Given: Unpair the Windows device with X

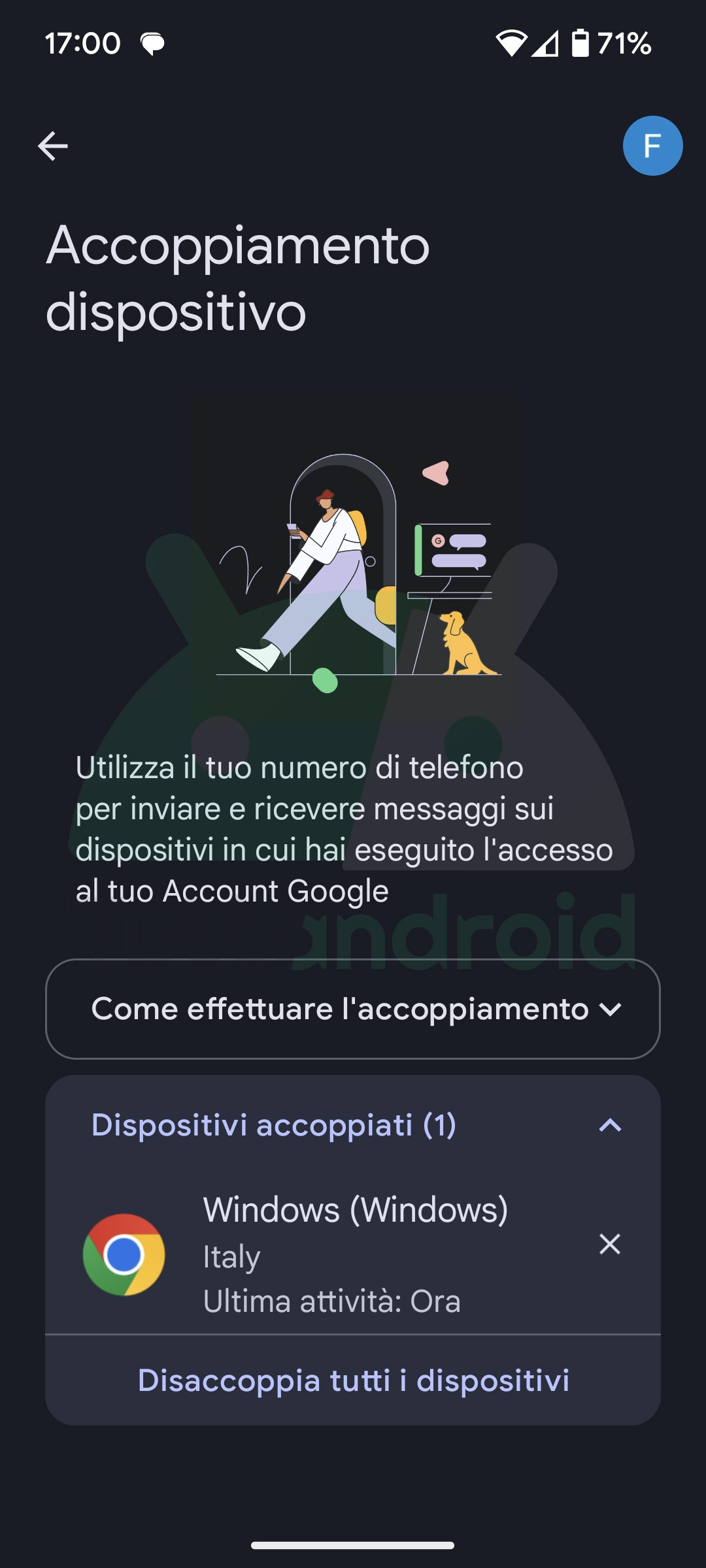Looking at the screenshot, I should 609,1244.
